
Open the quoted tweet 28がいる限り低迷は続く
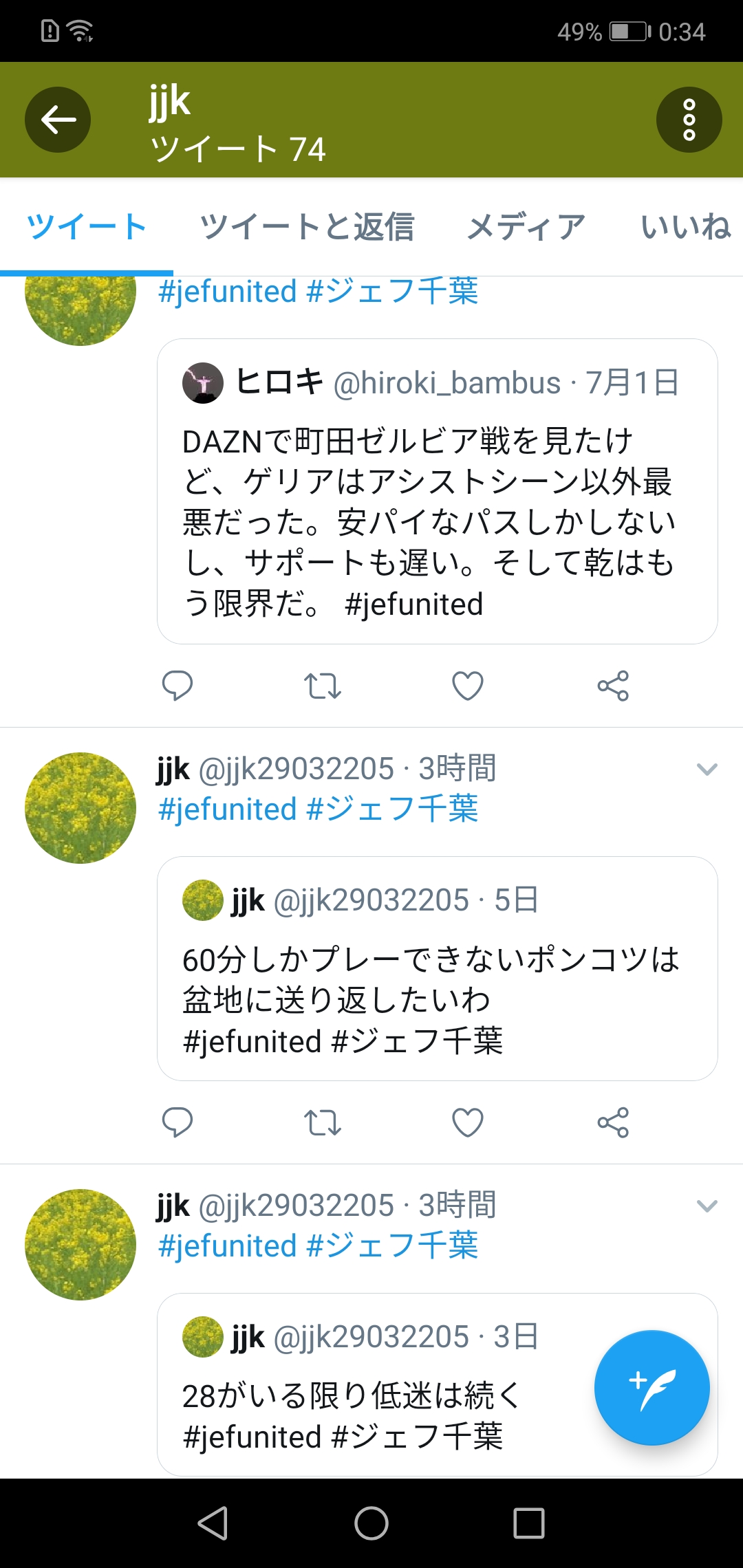371,1396
